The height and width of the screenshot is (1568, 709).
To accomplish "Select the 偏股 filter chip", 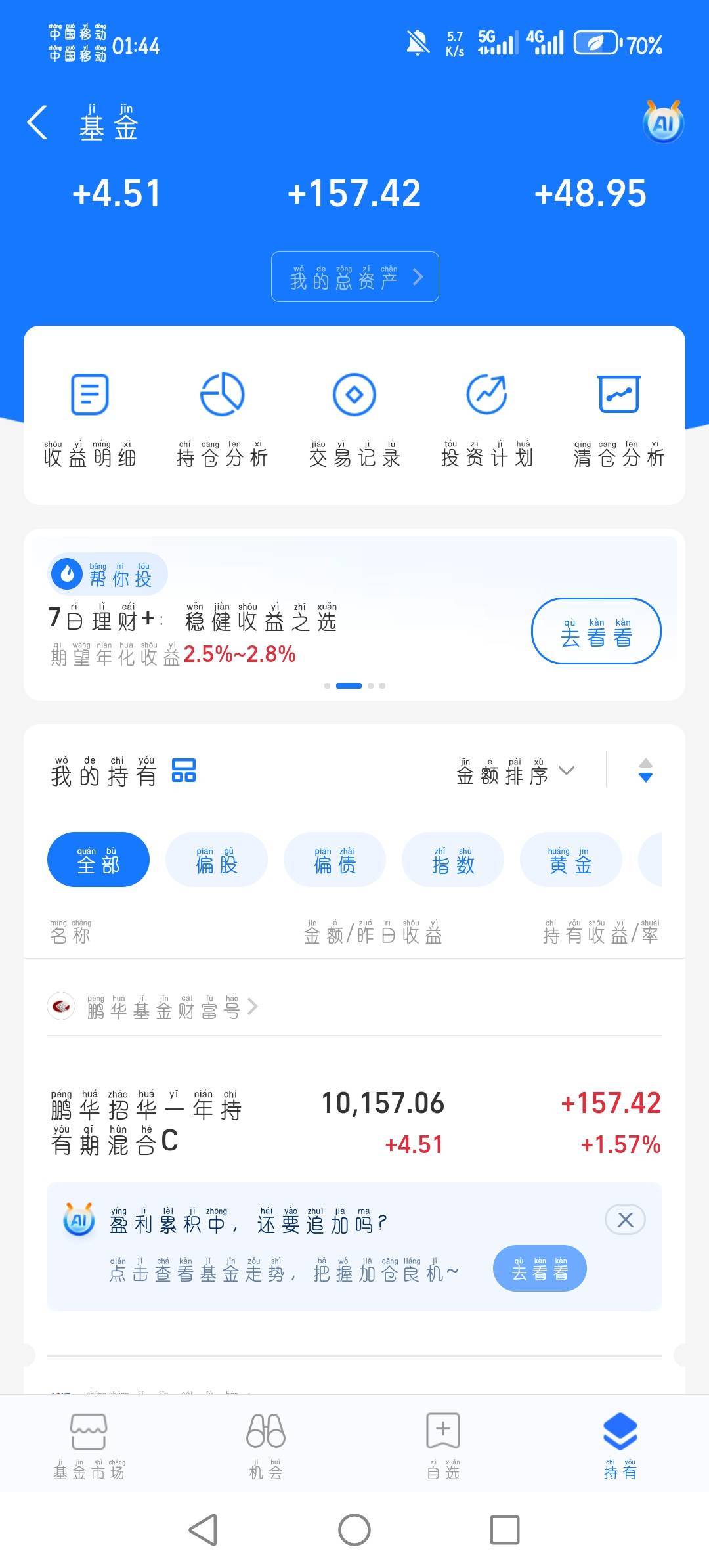I will (x=217, y=860).
